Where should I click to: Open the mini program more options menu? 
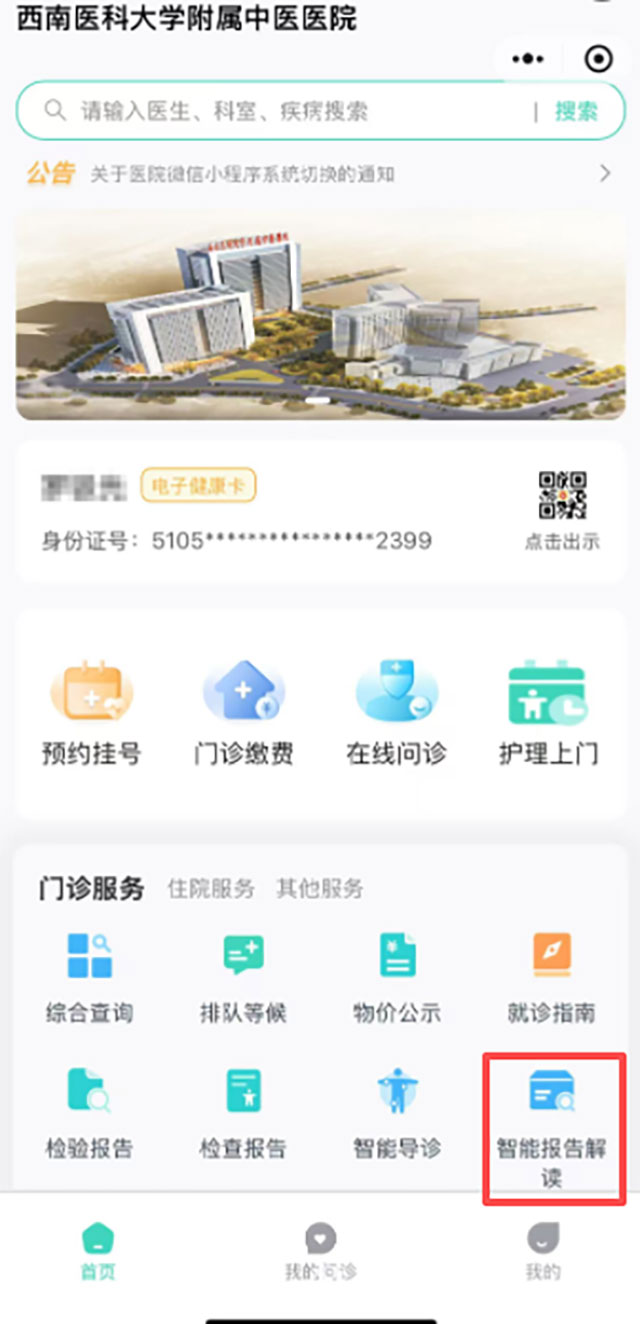point(527,60)
